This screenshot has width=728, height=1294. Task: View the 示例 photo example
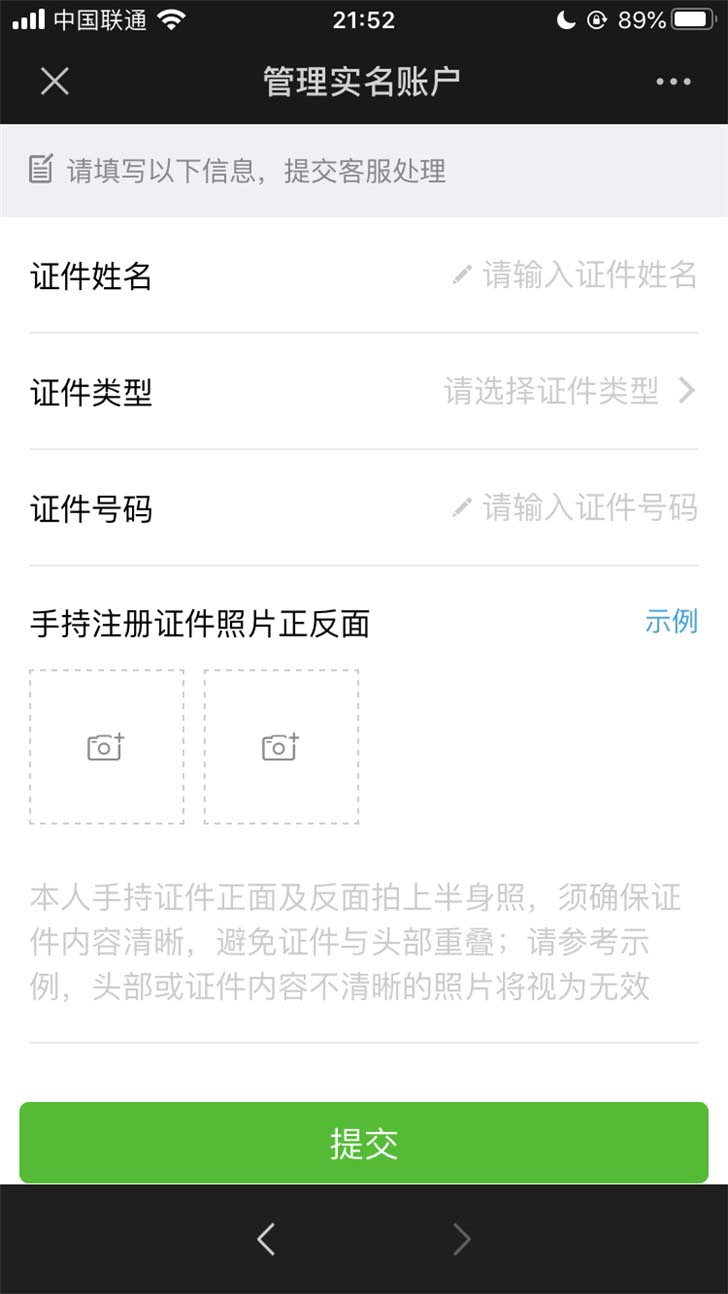671,622
